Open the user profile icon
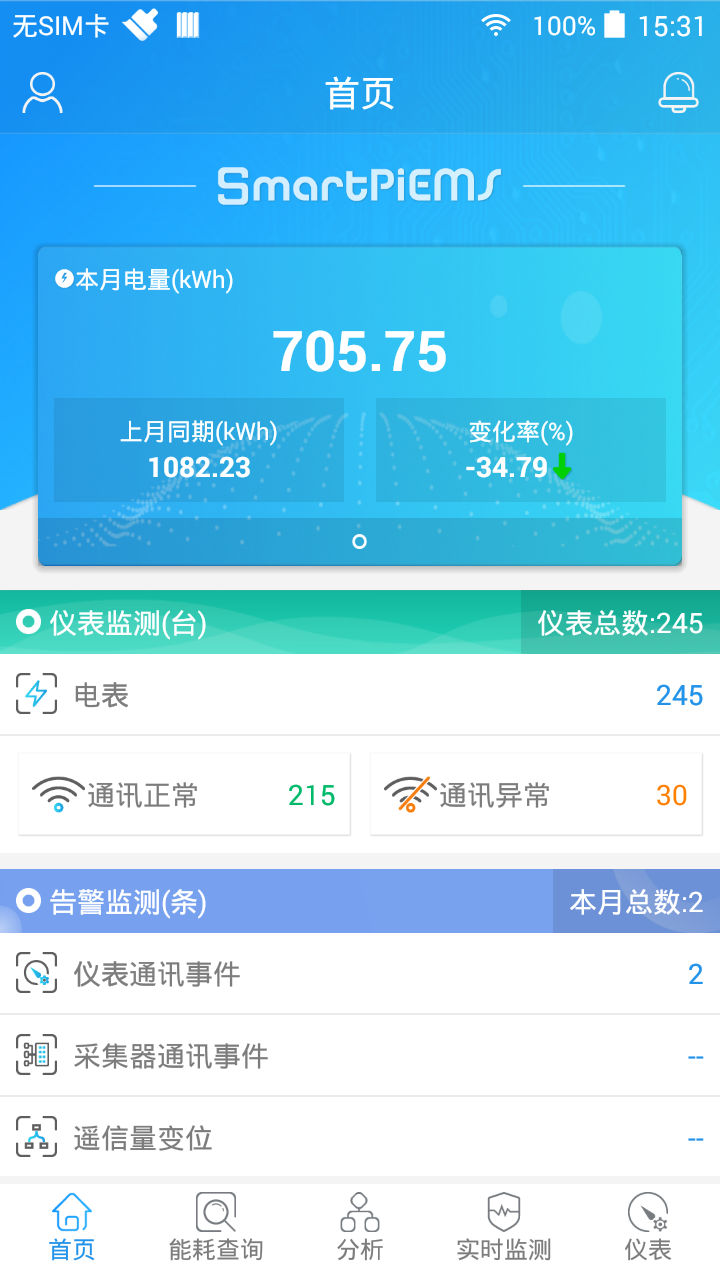 pos(42,92)
